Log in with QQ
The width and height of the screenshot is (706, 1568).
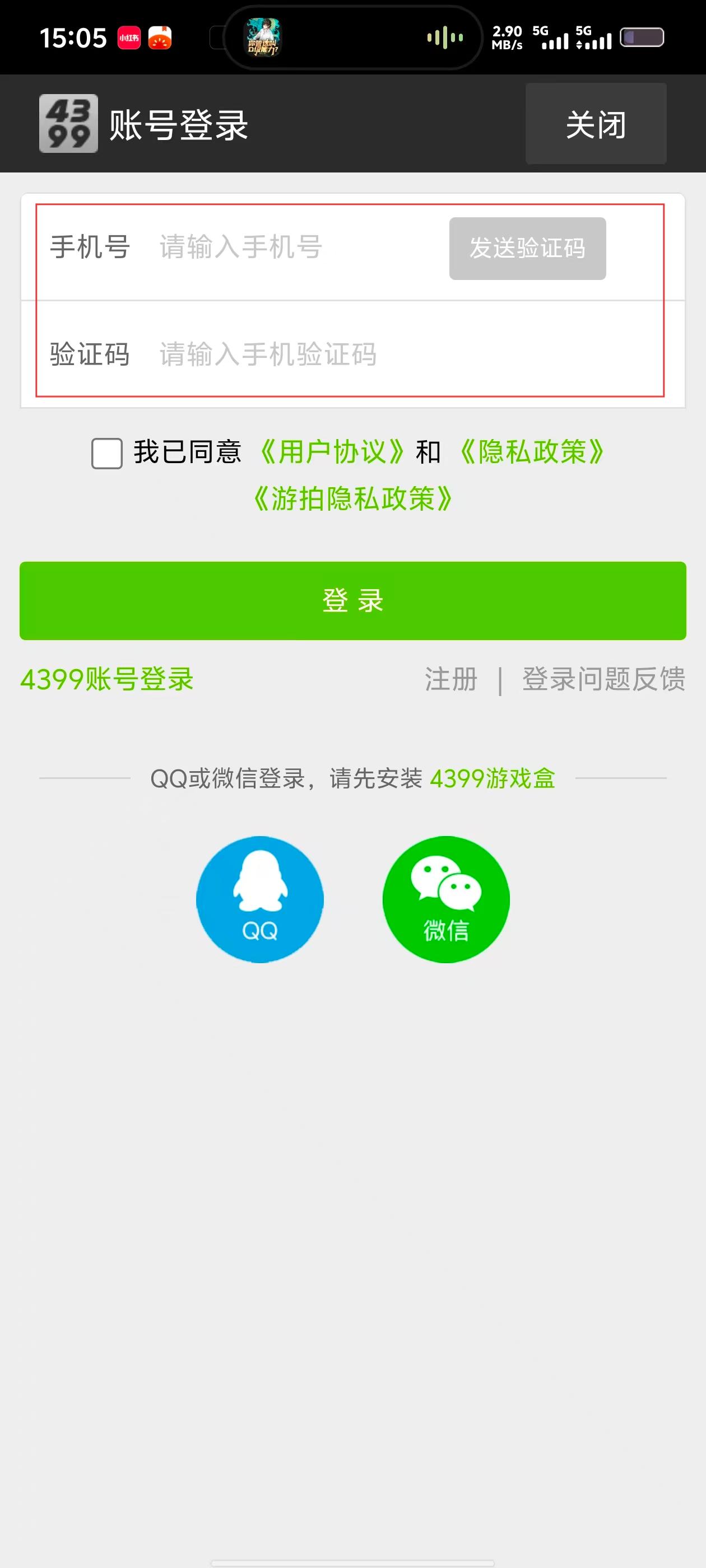260,899
